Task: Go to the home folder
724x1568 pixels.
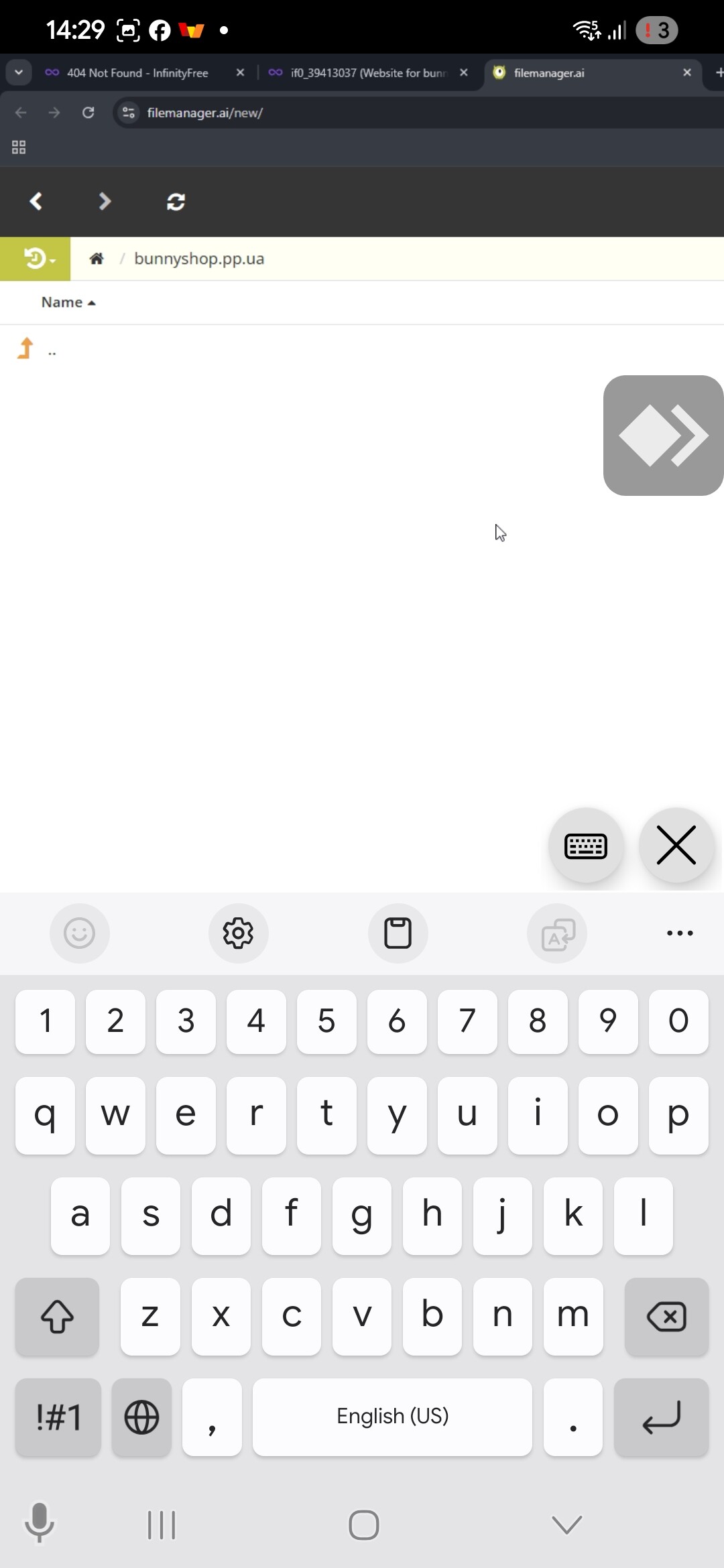Action: tap(97, 259)
